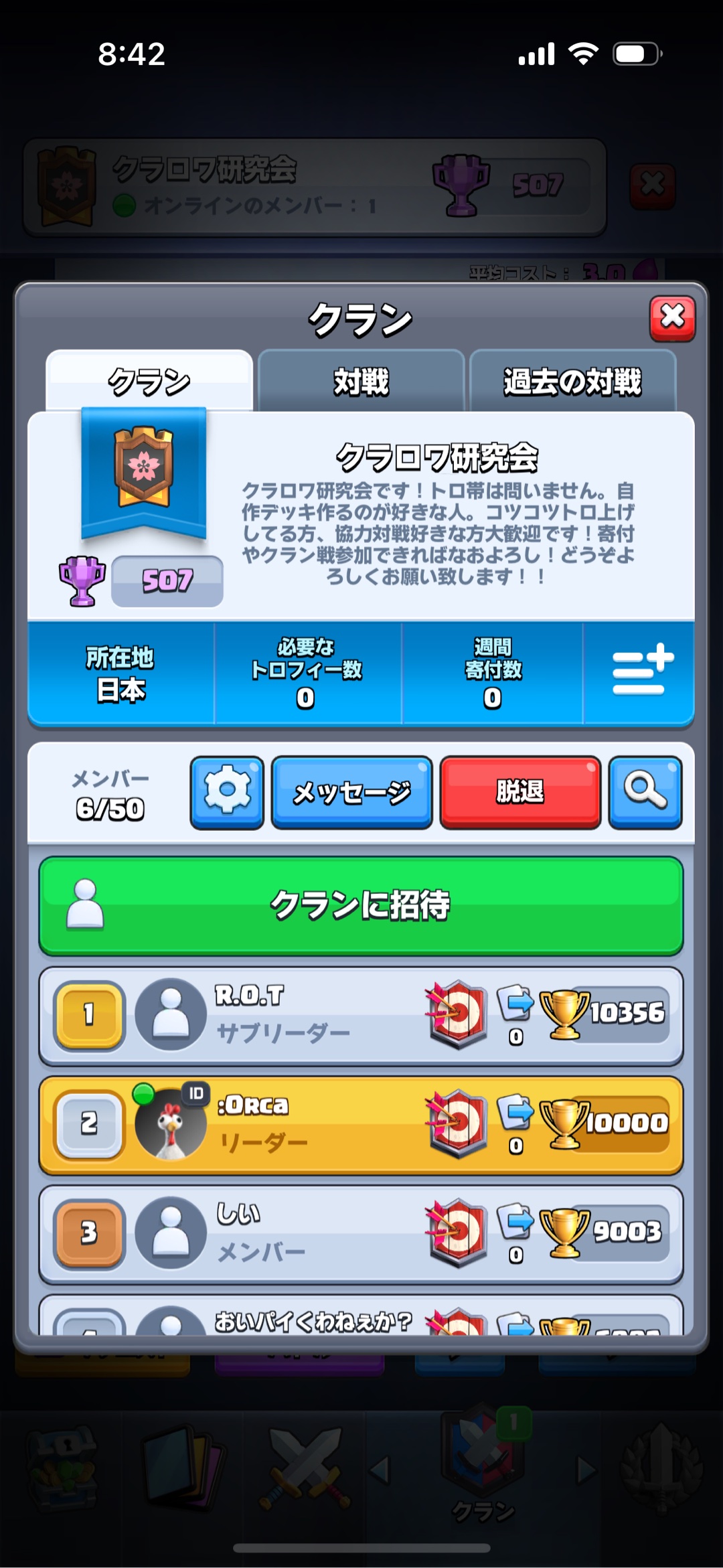Tap クランに招待 to invite players
This screenshot has height=1568, width=723.
point(361,905)
